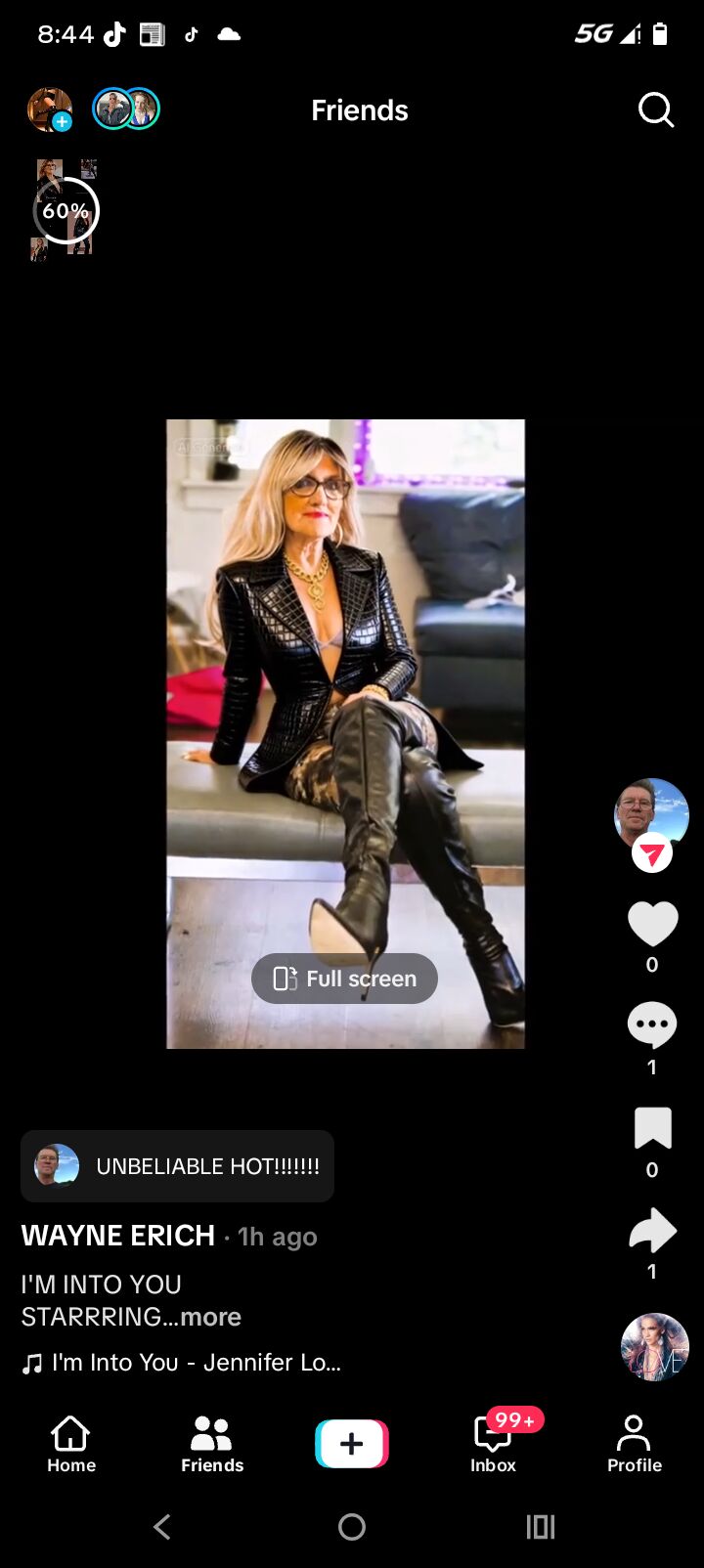Create a new post with plus button
Image resolution: width=704 pixels, height=1568 pixels.
352,1443
